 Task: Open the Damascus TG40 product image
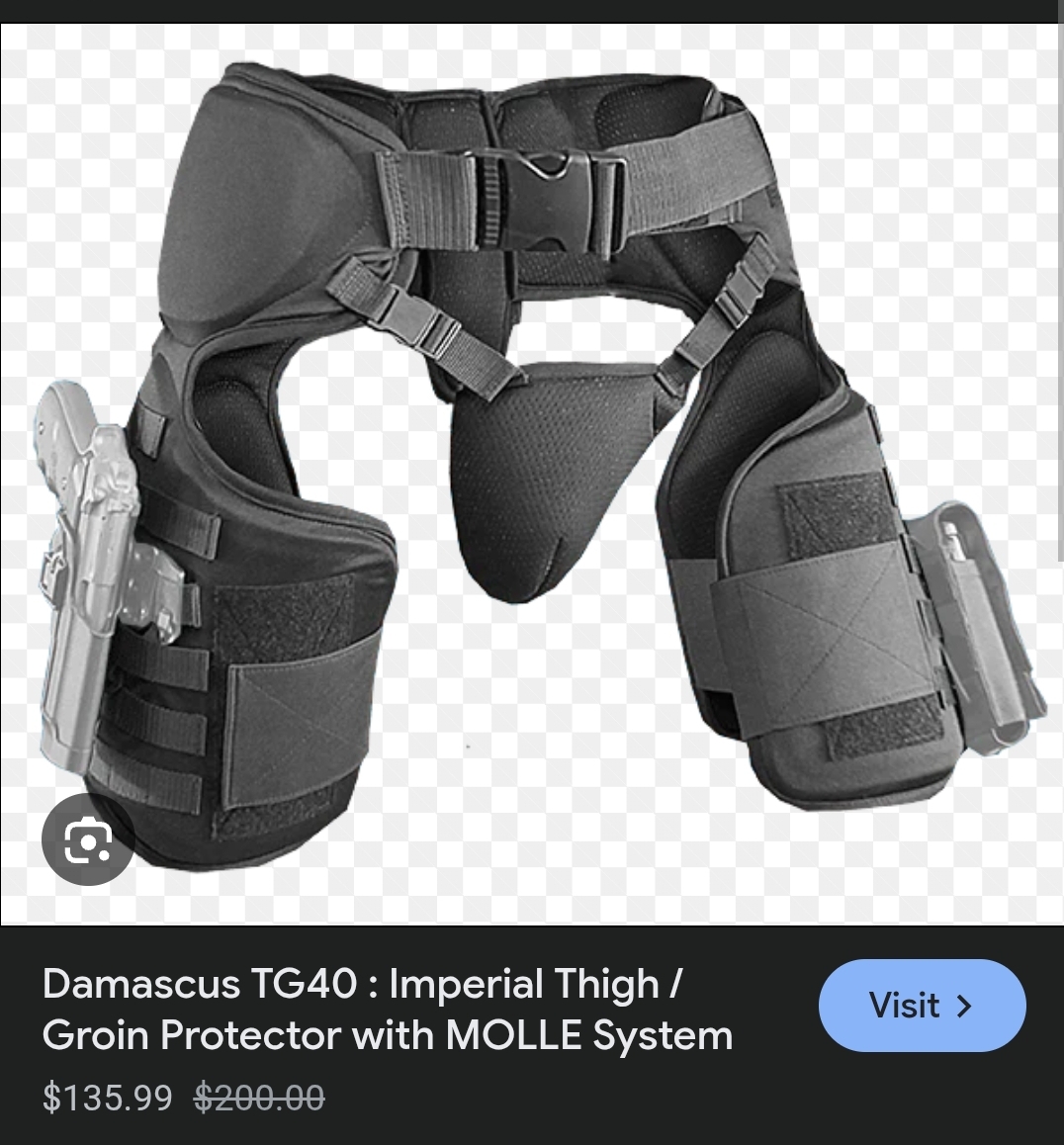(534, 465)
